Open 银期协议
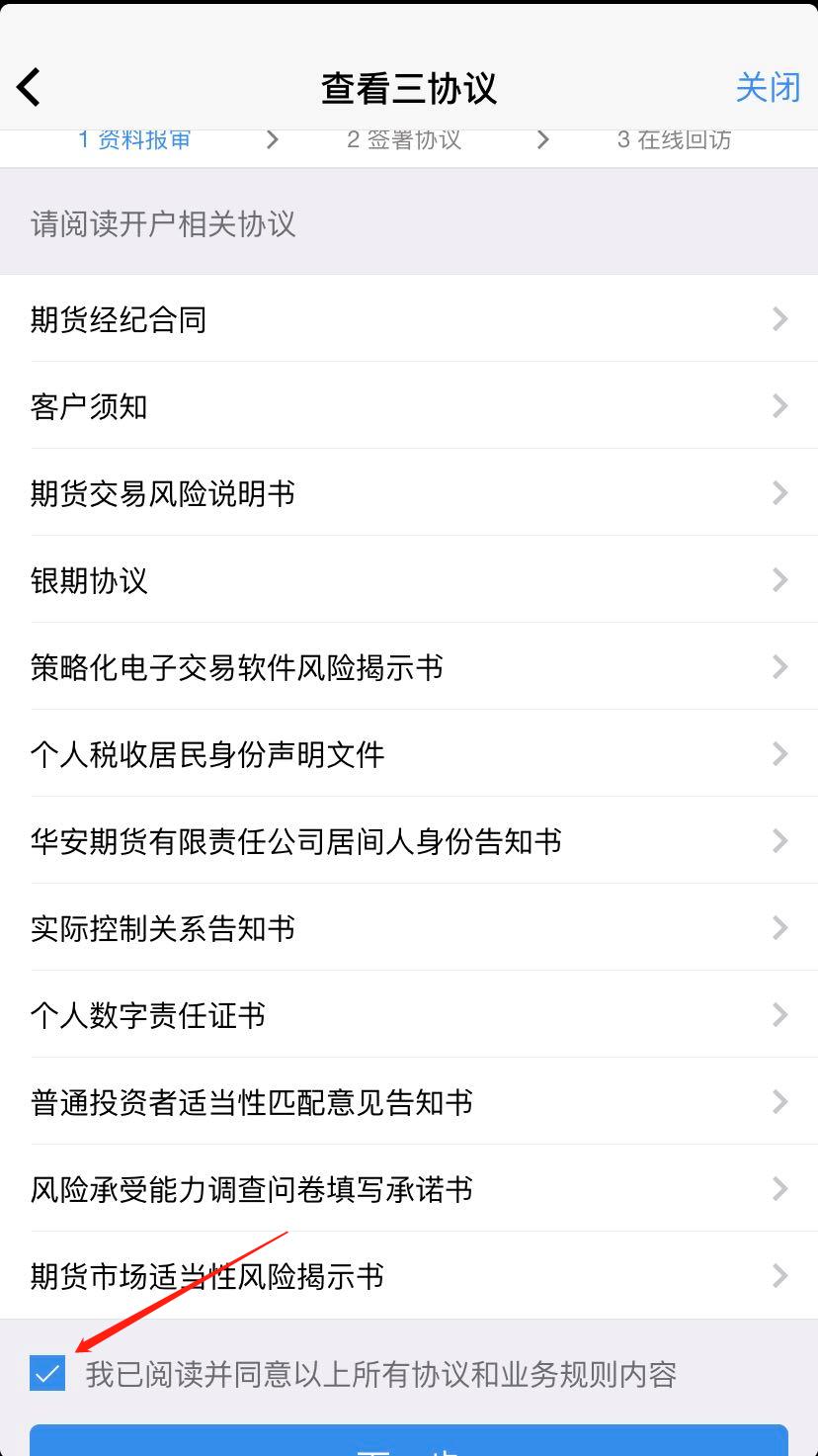818x1456 pixels. coord(409,580)
